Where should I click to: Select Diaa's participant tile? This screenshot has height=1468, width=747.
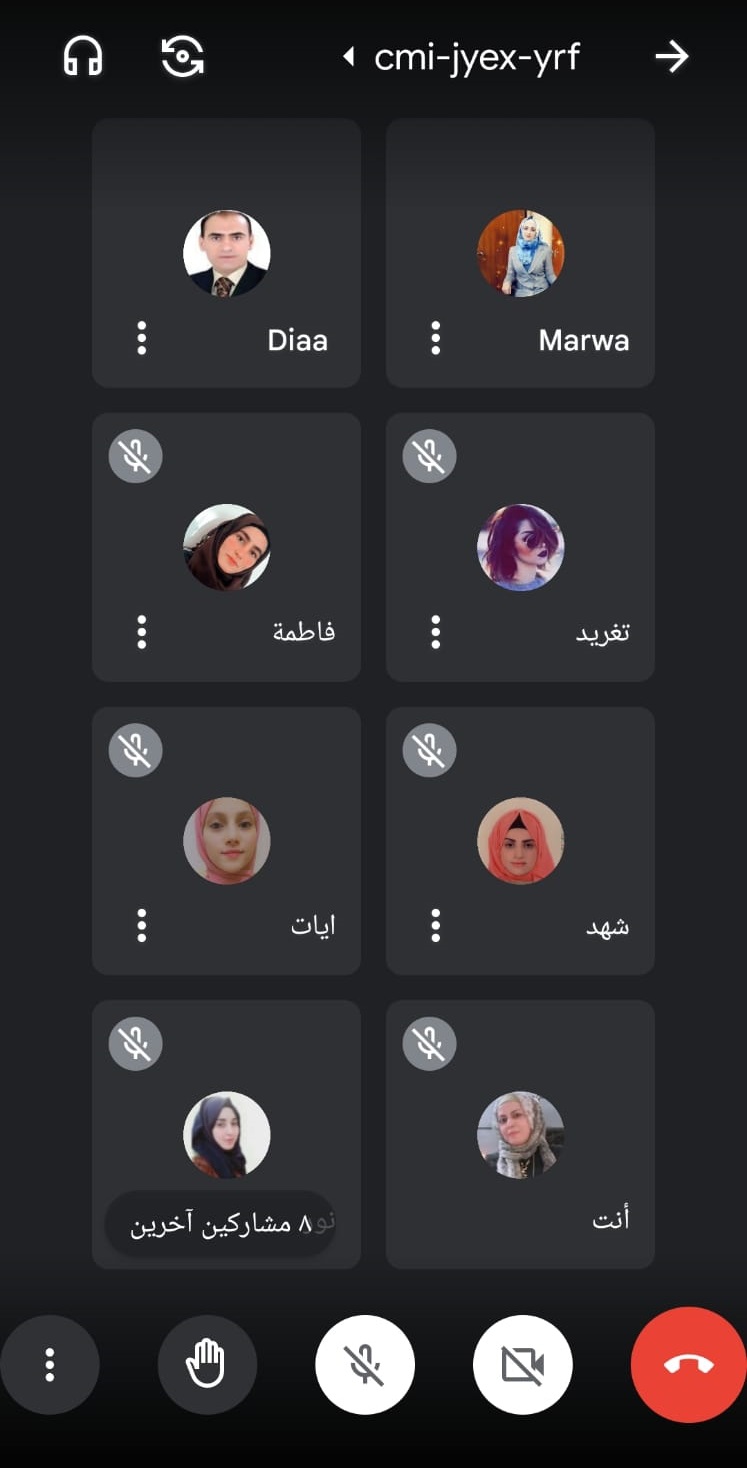point(227,253)
